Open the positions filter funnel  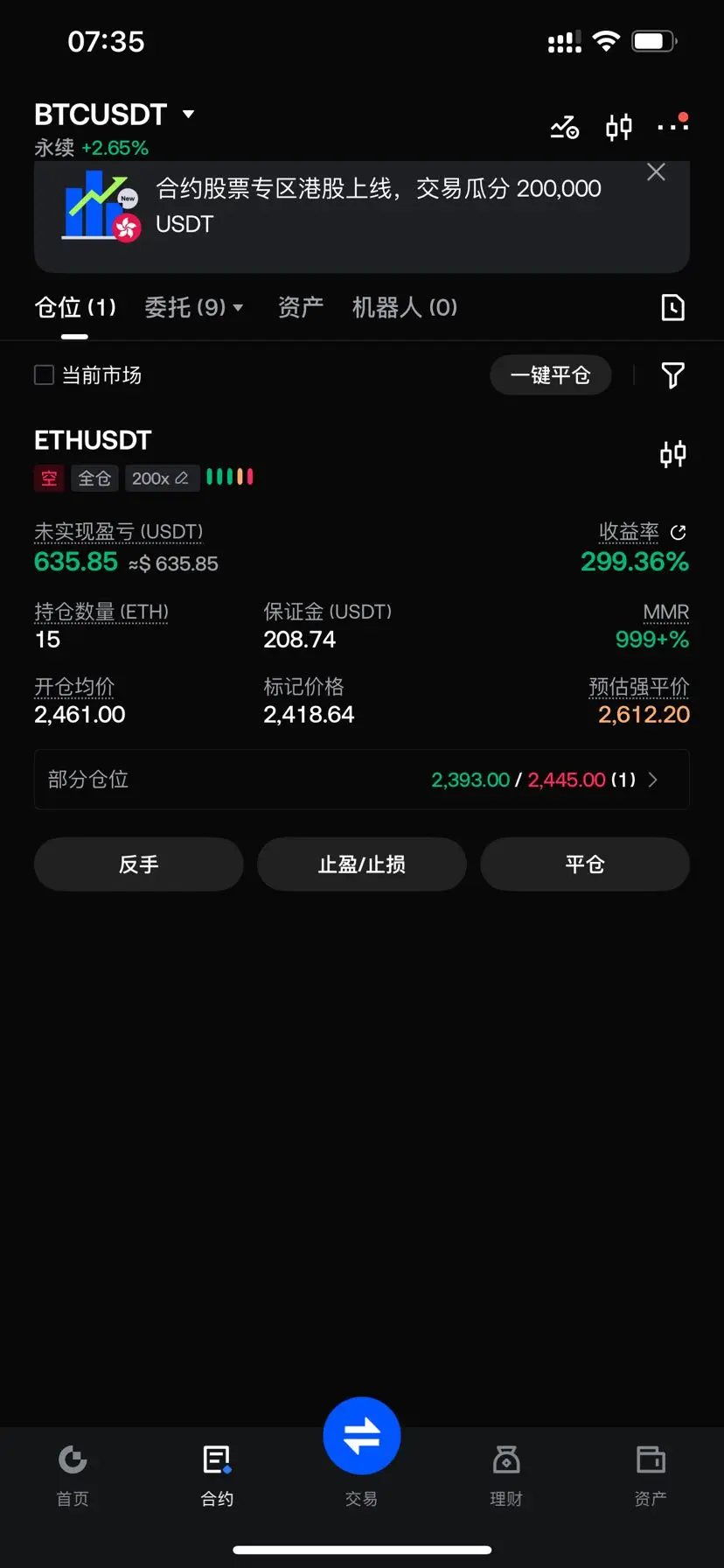point(672,375)
